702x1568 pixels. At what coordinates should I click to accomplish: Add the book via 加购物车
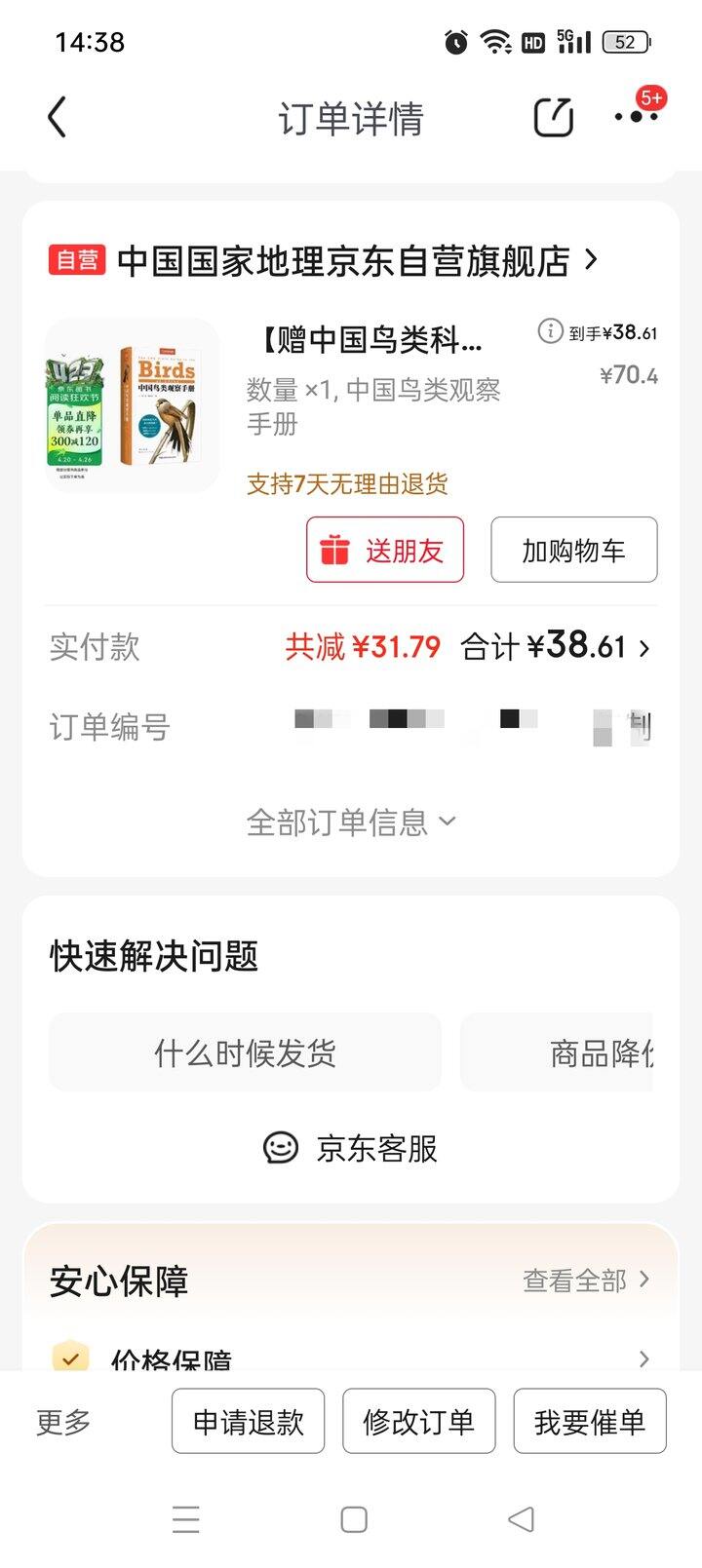[x=573, y=551]
